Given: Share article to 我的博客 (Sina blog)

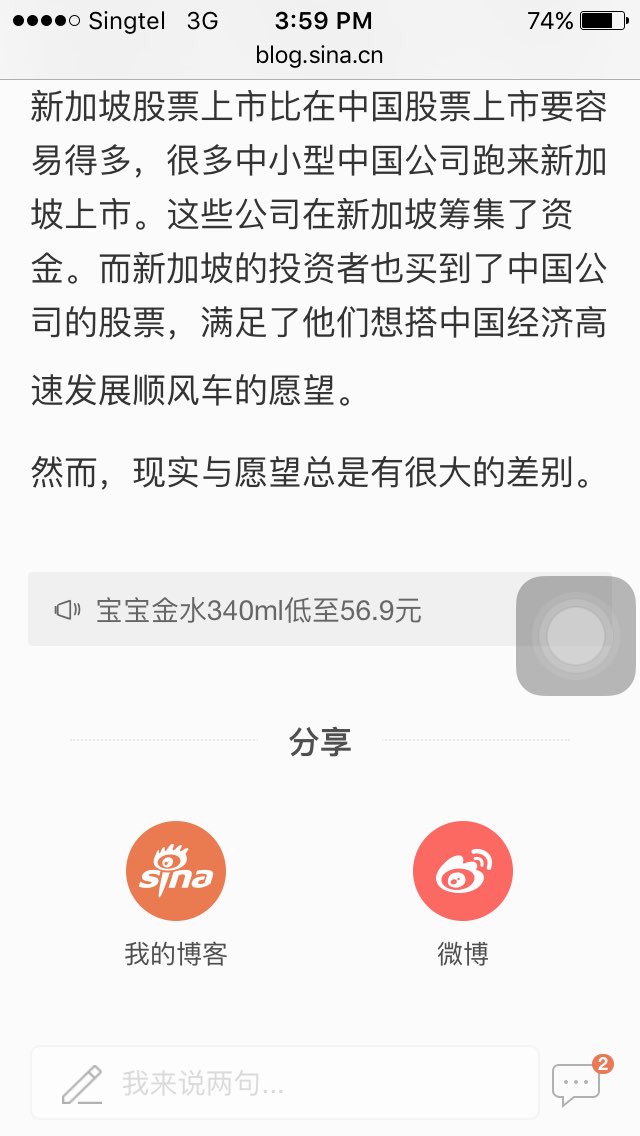Looking at the screenshot, I should (176, 871).
